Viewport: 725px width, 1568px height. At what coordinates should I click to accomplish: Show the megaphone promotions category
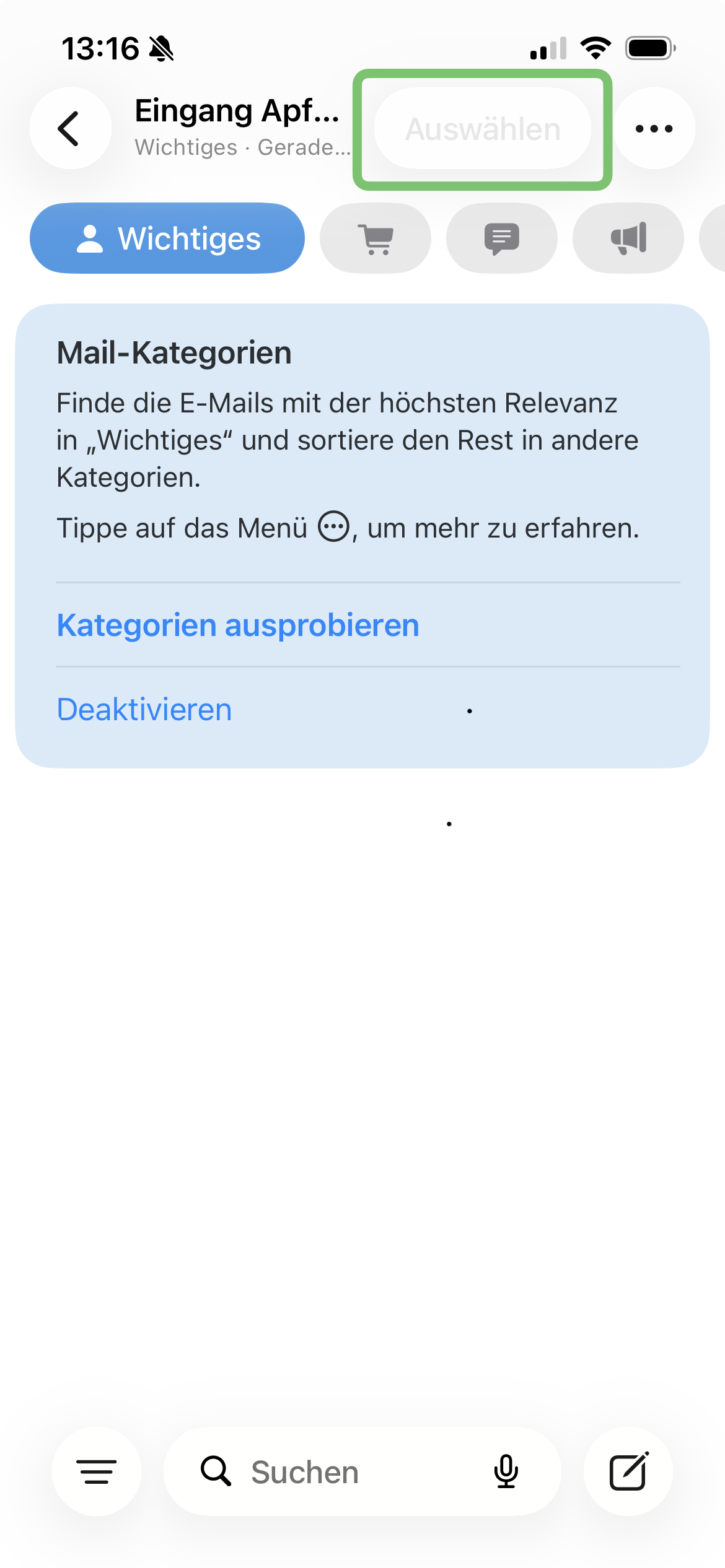click(x=628, y=238)
